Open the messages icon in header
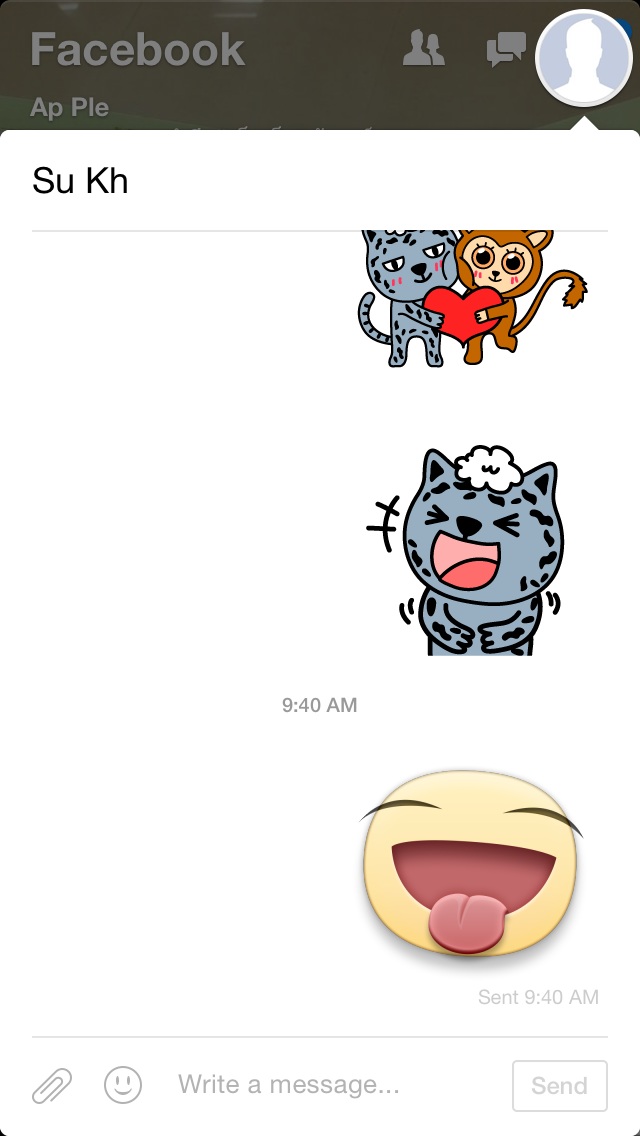640x1136 pixels. click(x=506, y=49)
